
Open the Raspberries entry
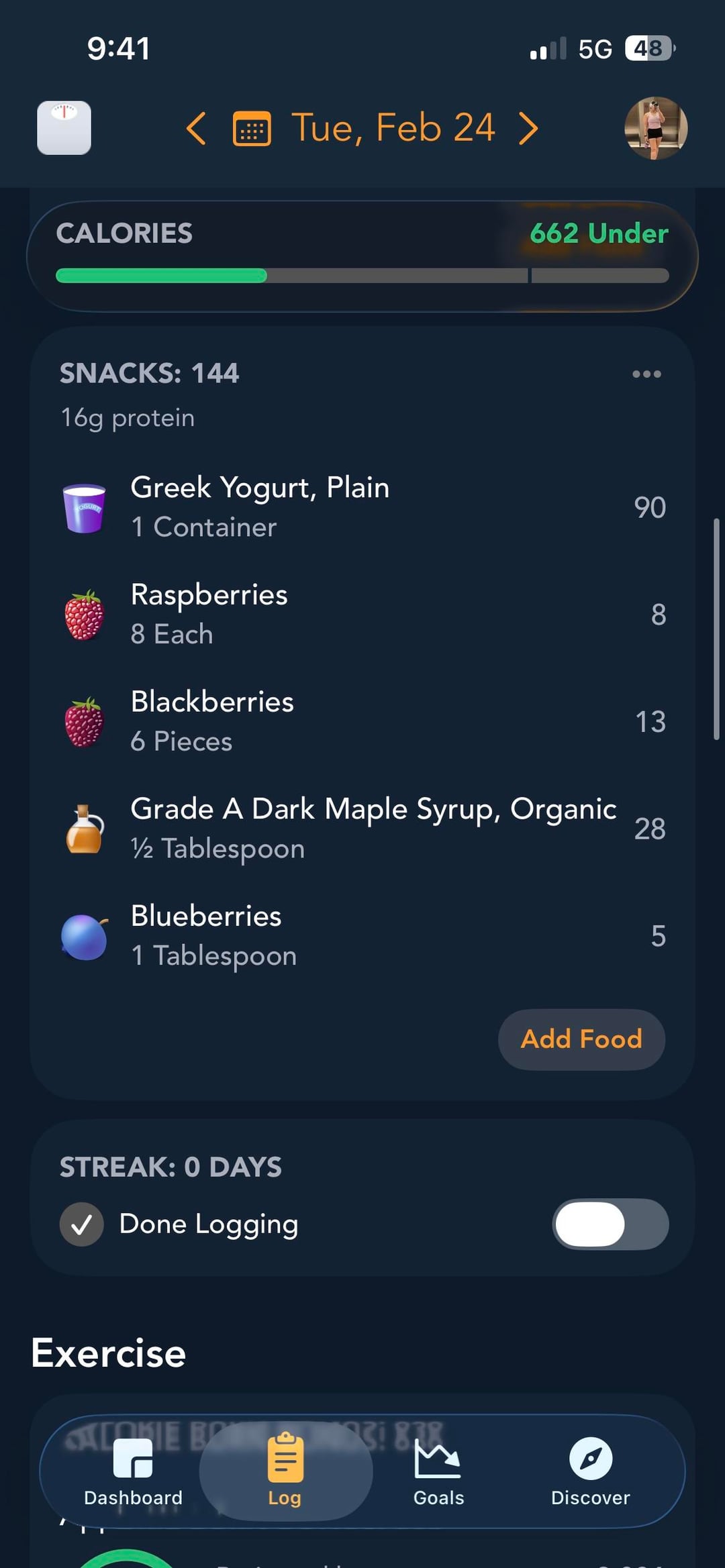coord(362,614)
